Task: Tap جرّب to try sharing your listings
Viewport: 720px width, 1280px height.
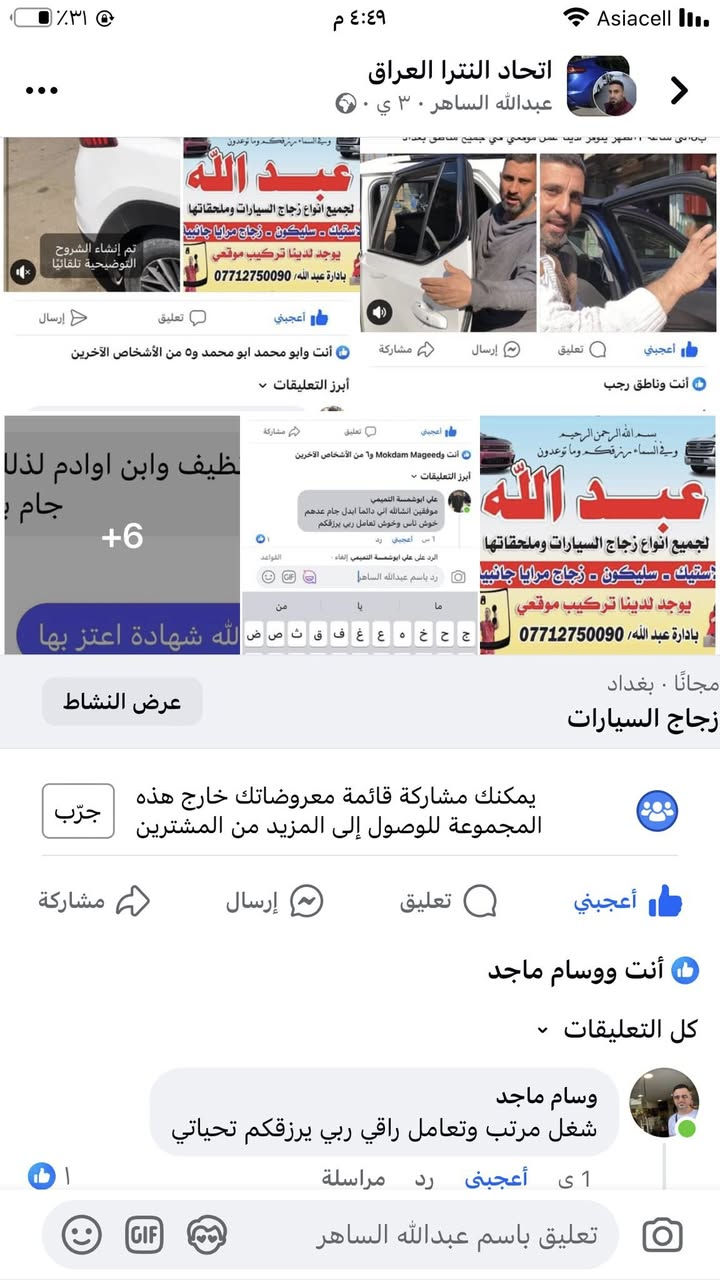Action: coord(78,810)
